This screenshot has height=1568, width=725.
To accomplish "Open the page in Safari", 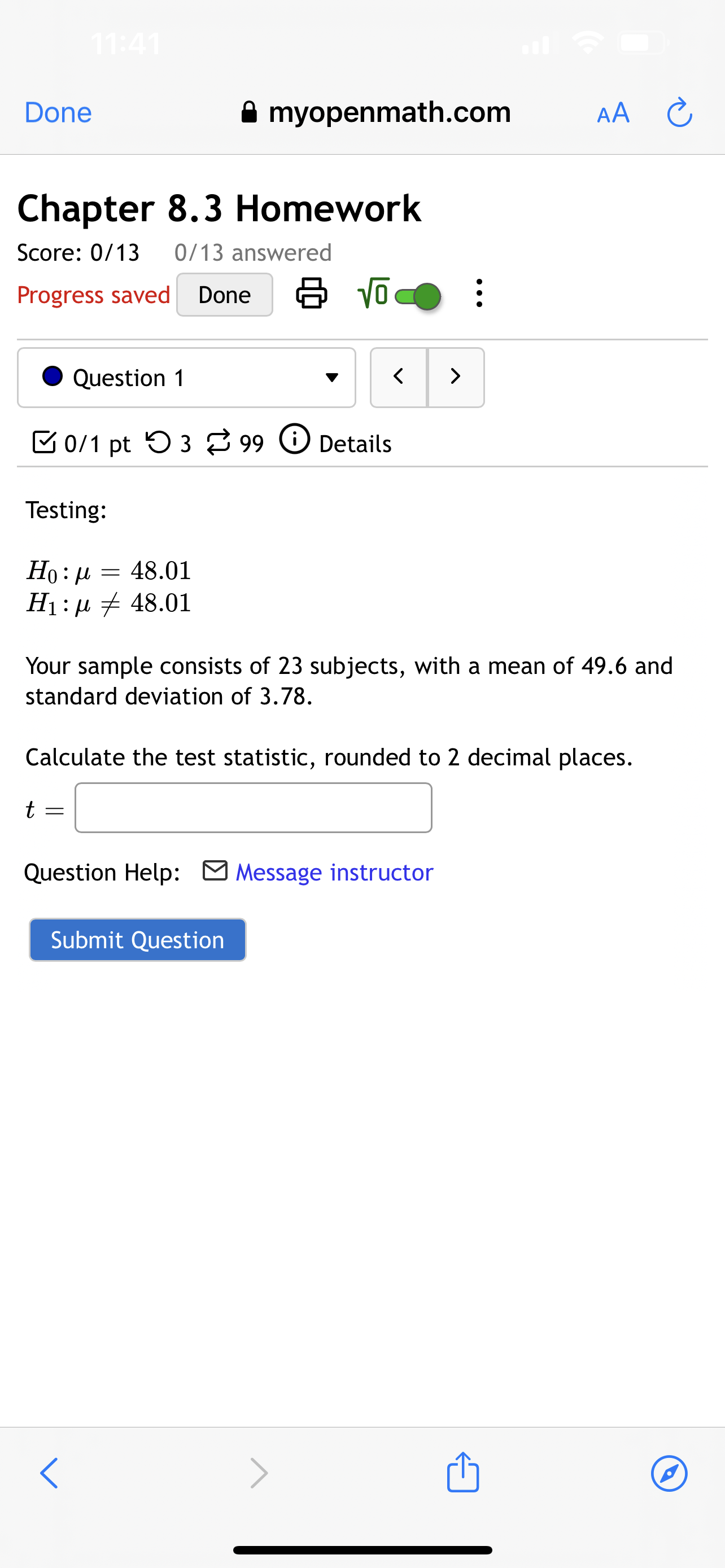I will (669, 1473).
